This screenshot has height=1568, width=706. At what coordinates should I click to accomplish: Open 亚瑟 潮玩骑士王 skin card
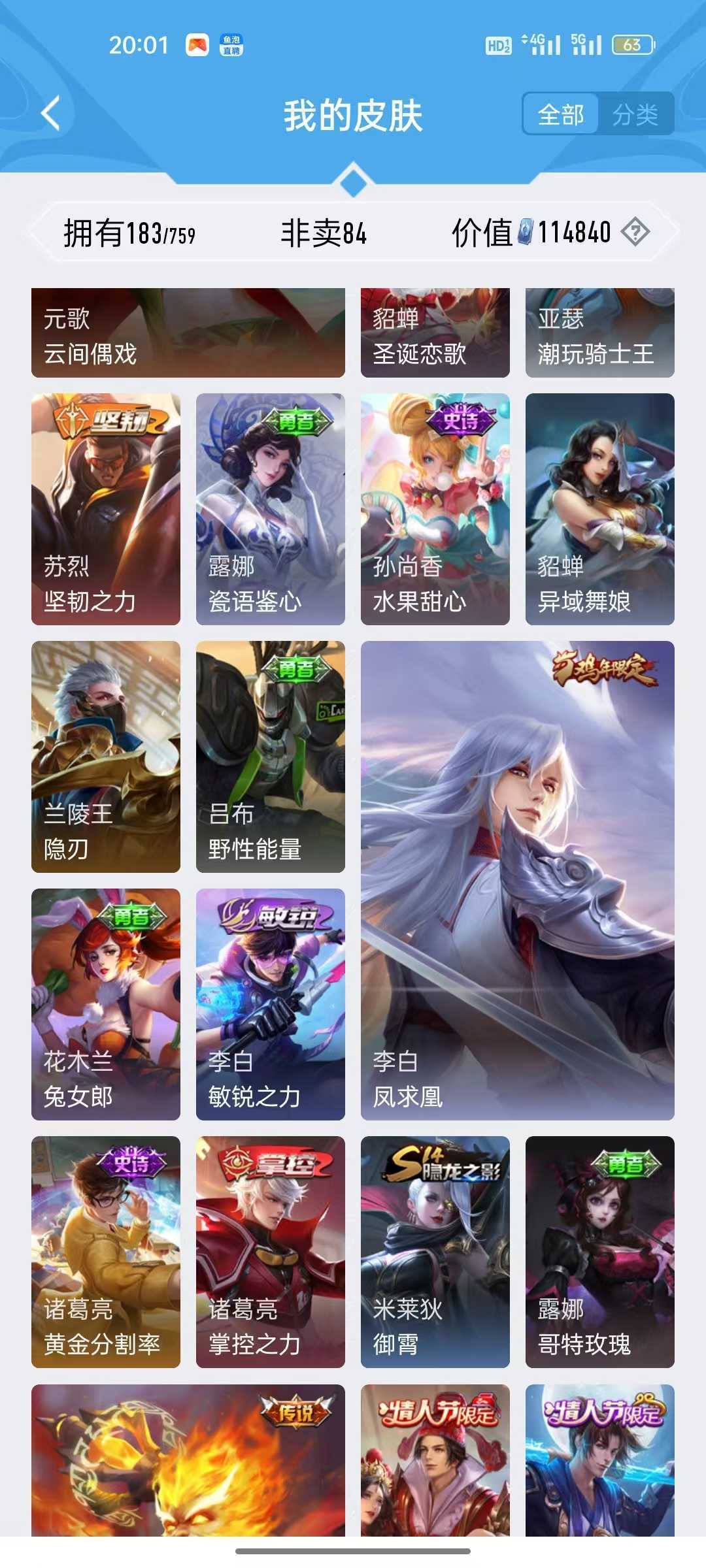pos(599,333)
